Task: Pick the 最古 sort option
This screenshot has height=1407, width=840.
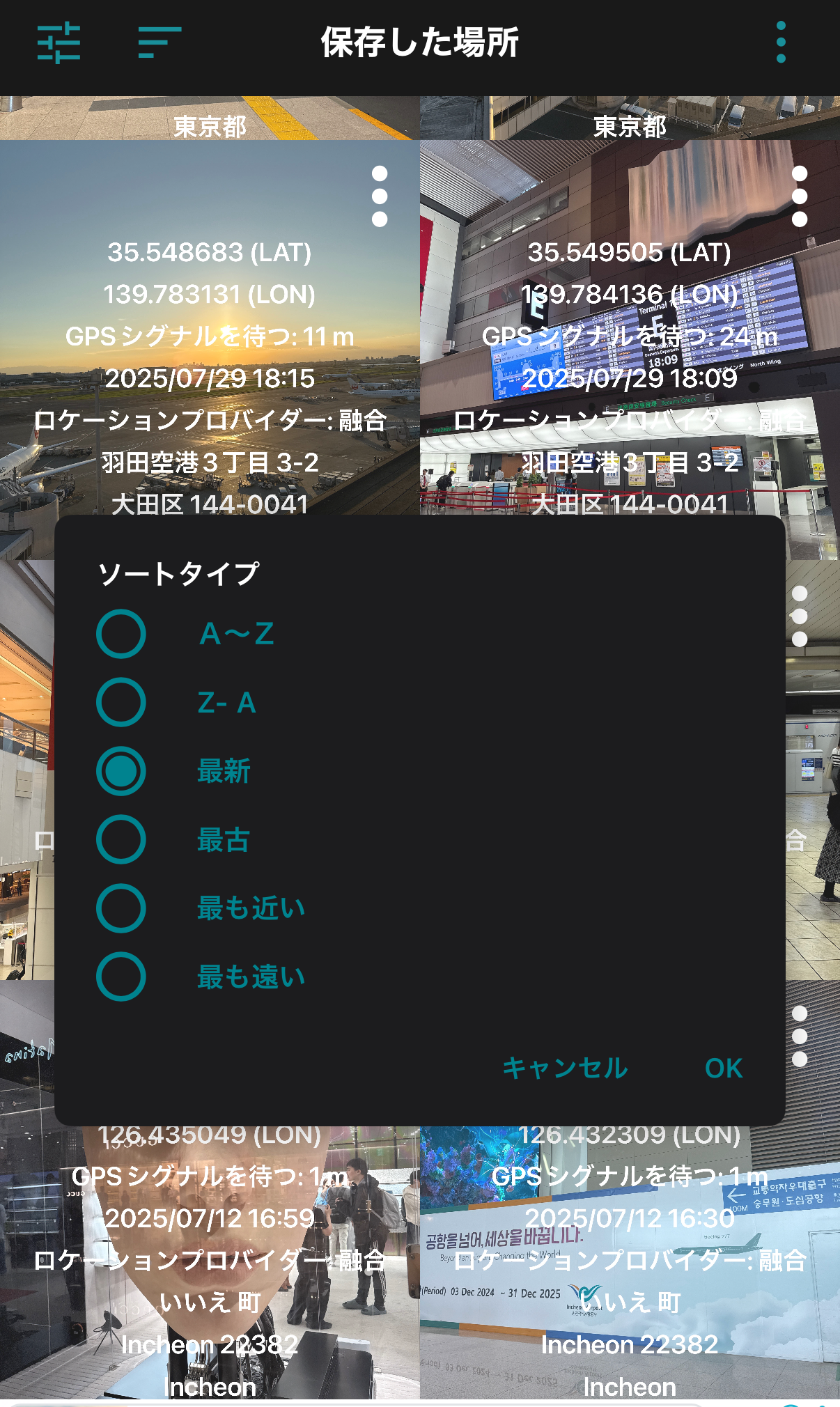Action: point(121,839)
